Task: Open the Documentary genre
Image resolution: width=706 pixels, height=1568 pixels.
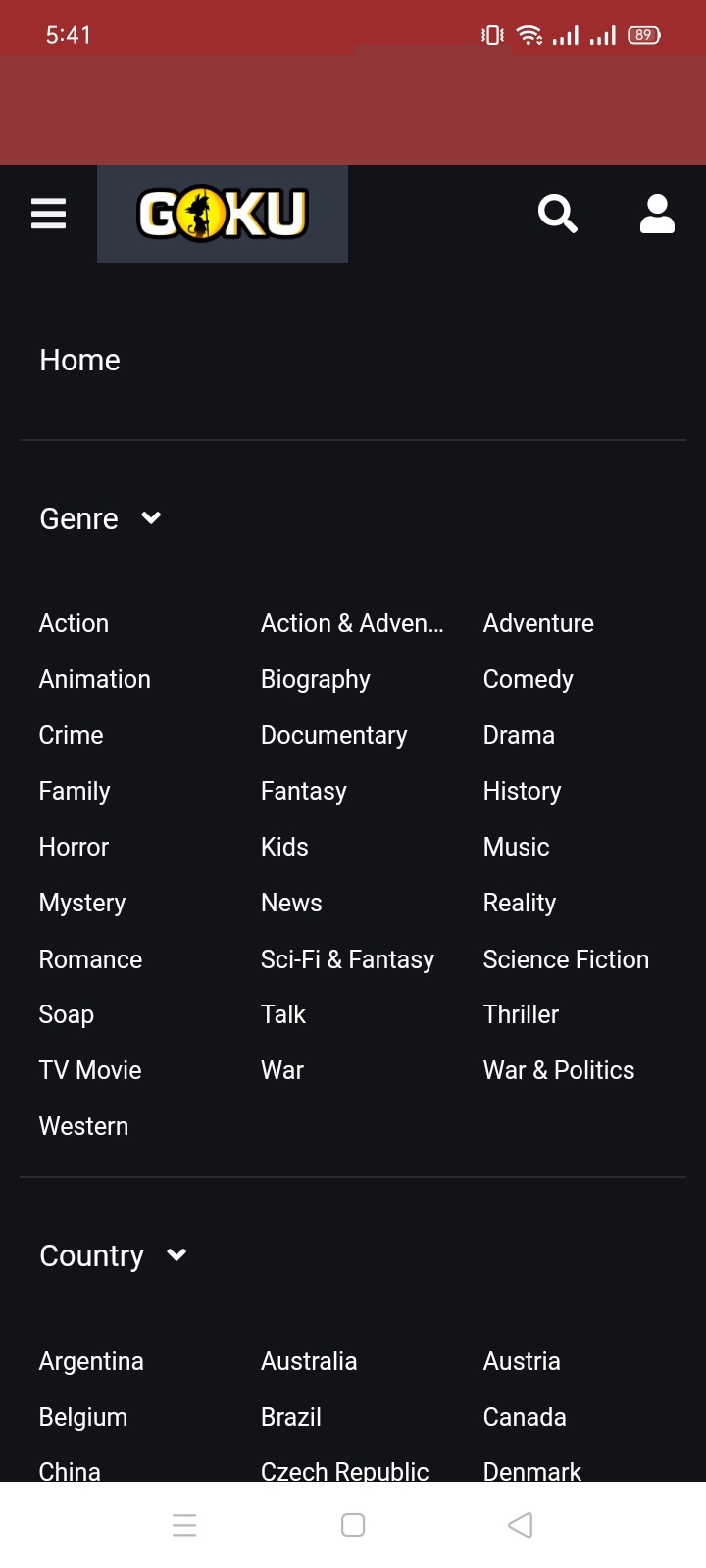Action: (x=334, y=735)
